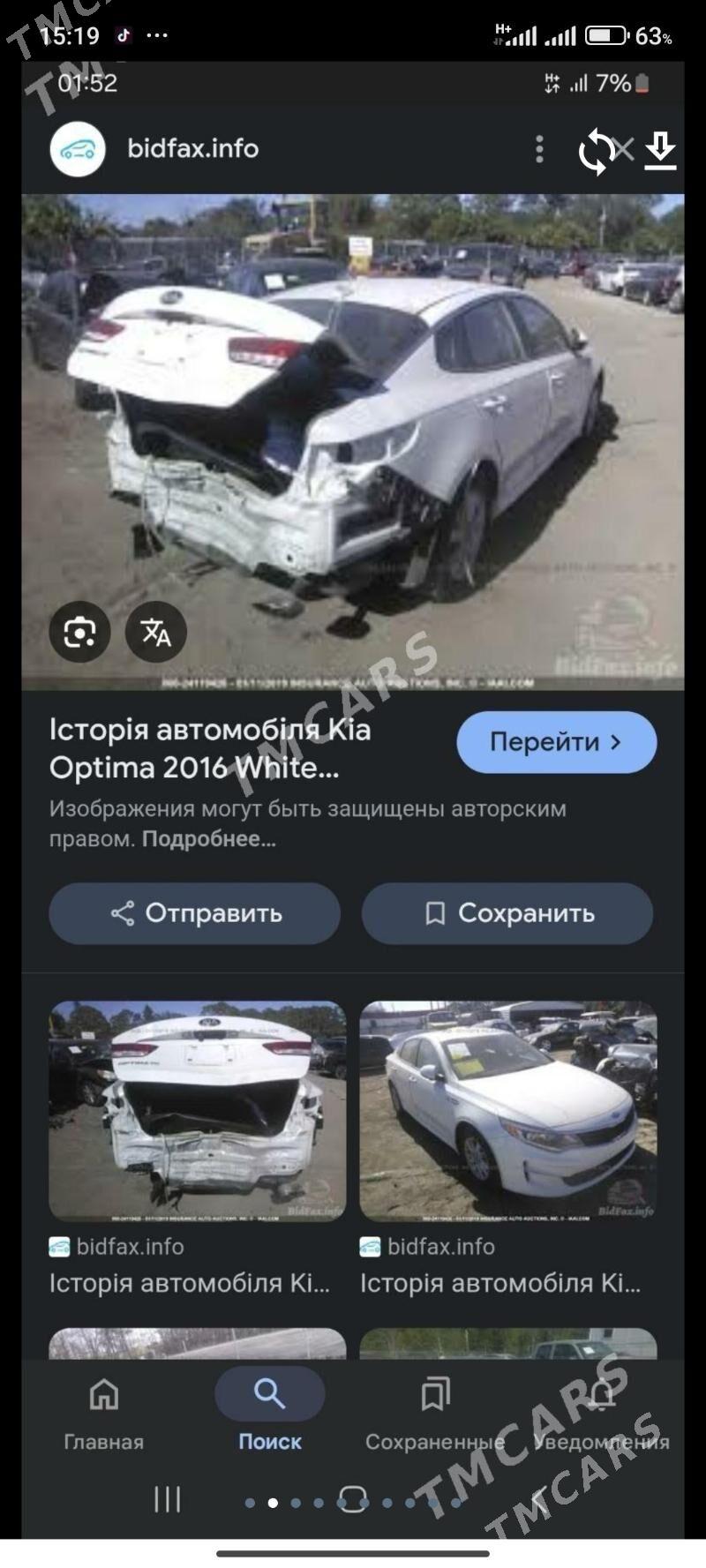Image resolution: width=706 pixels, height=1568 pixels.
Task: Search this image with Google Lens
Action: pos(79,632)
